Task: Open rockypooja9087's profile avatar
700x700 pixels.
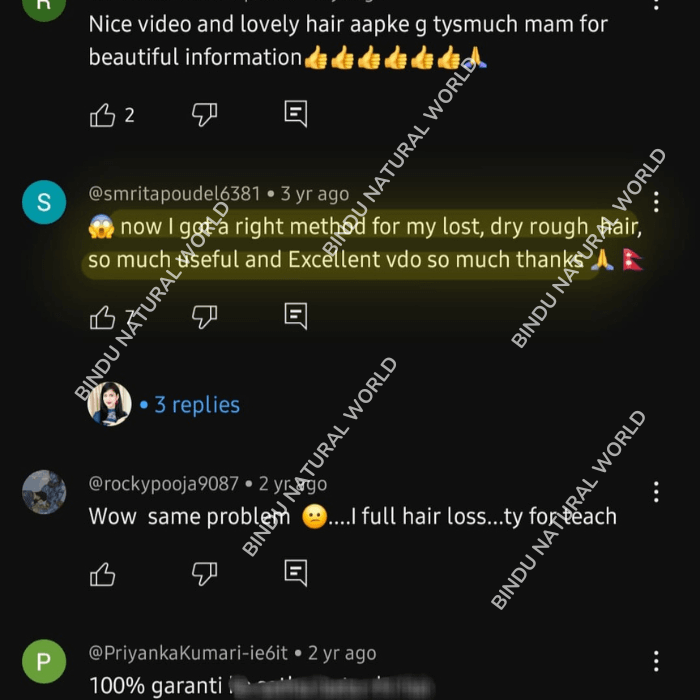Action: [43, 492]
